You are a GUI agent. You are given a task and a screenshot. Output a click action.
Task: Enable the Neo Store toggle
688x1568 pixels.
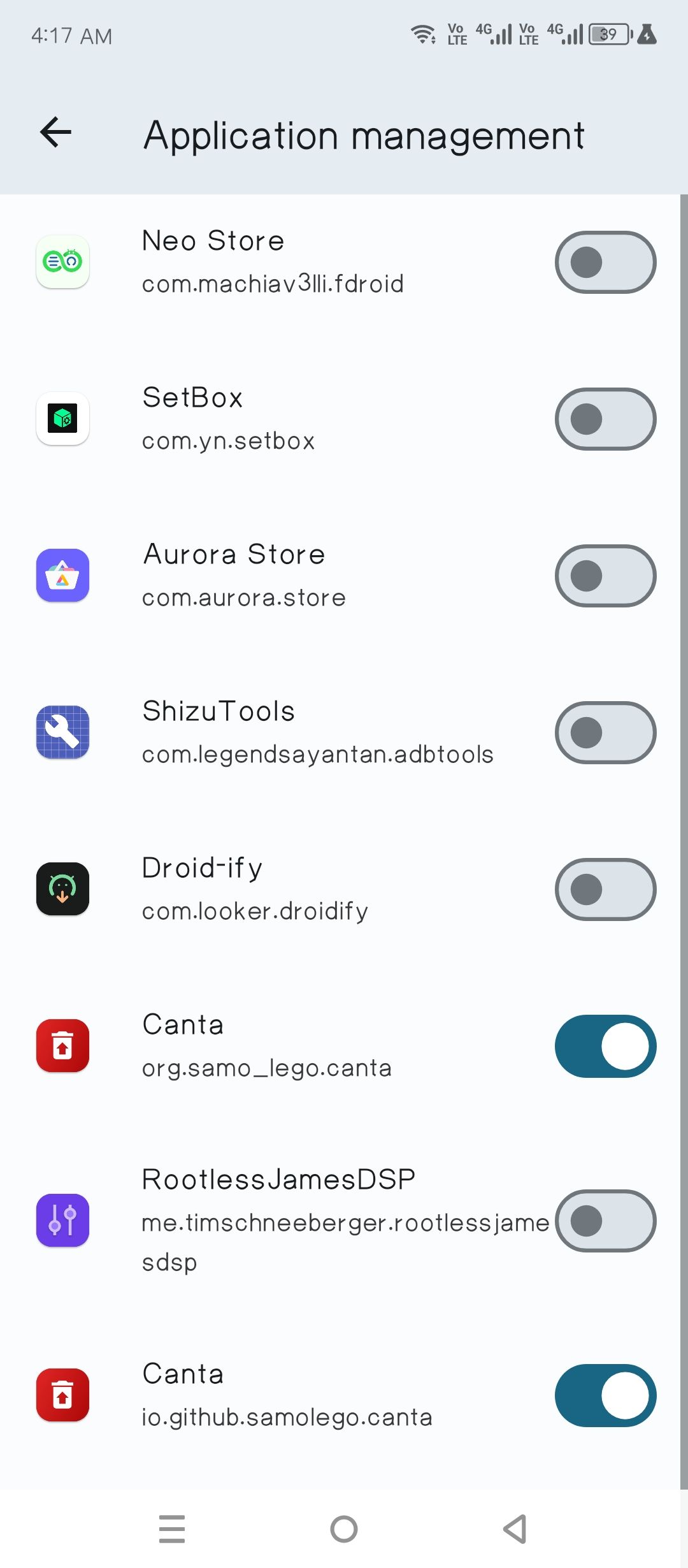[x=605, y=262]
